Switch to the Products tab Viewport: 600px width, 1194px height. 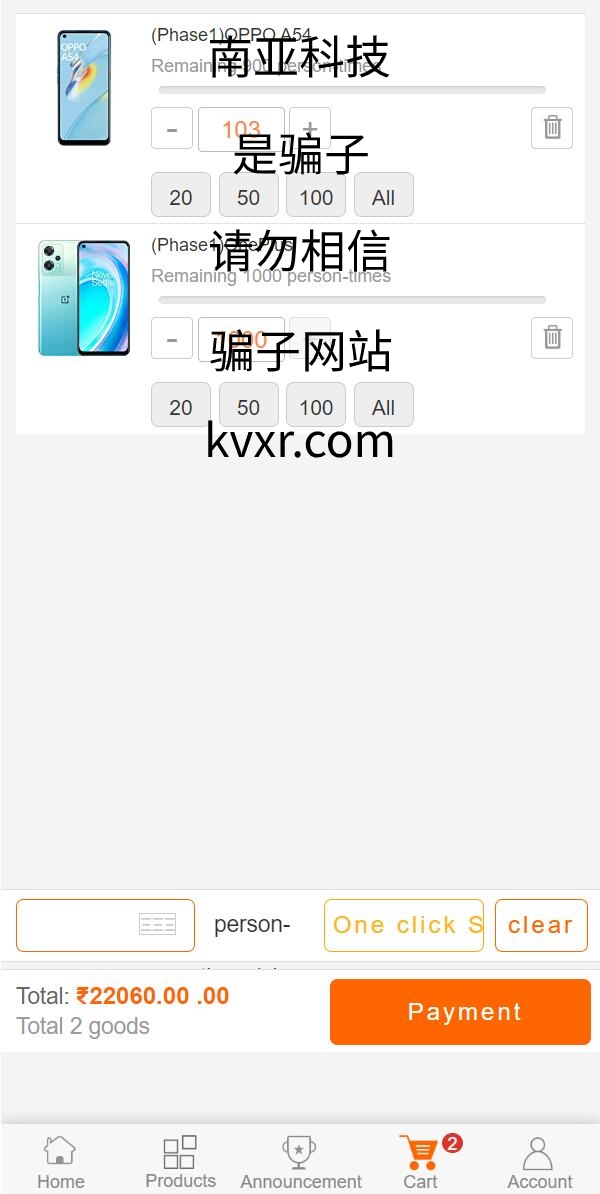point(180,1163)
